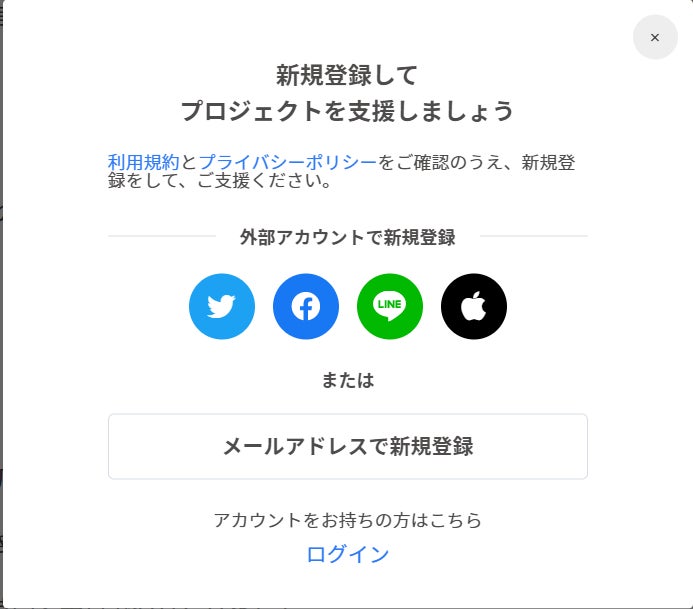Tap メールアドレスで新規登録 button
The width and height of the screenshot is (693, 609).
(348, 446)
